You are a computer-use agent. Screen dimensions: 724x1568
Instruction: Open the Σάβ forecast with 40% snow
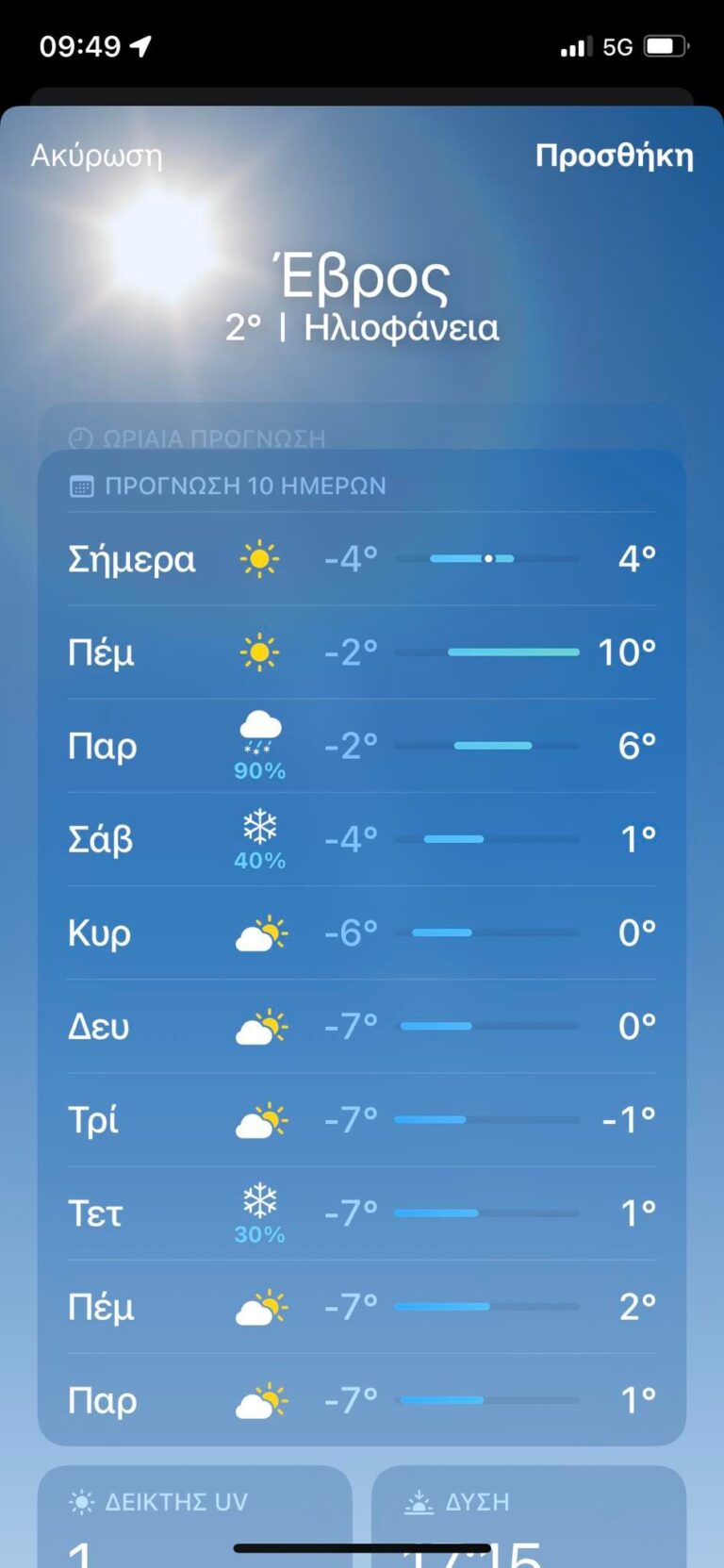(362, 839)
